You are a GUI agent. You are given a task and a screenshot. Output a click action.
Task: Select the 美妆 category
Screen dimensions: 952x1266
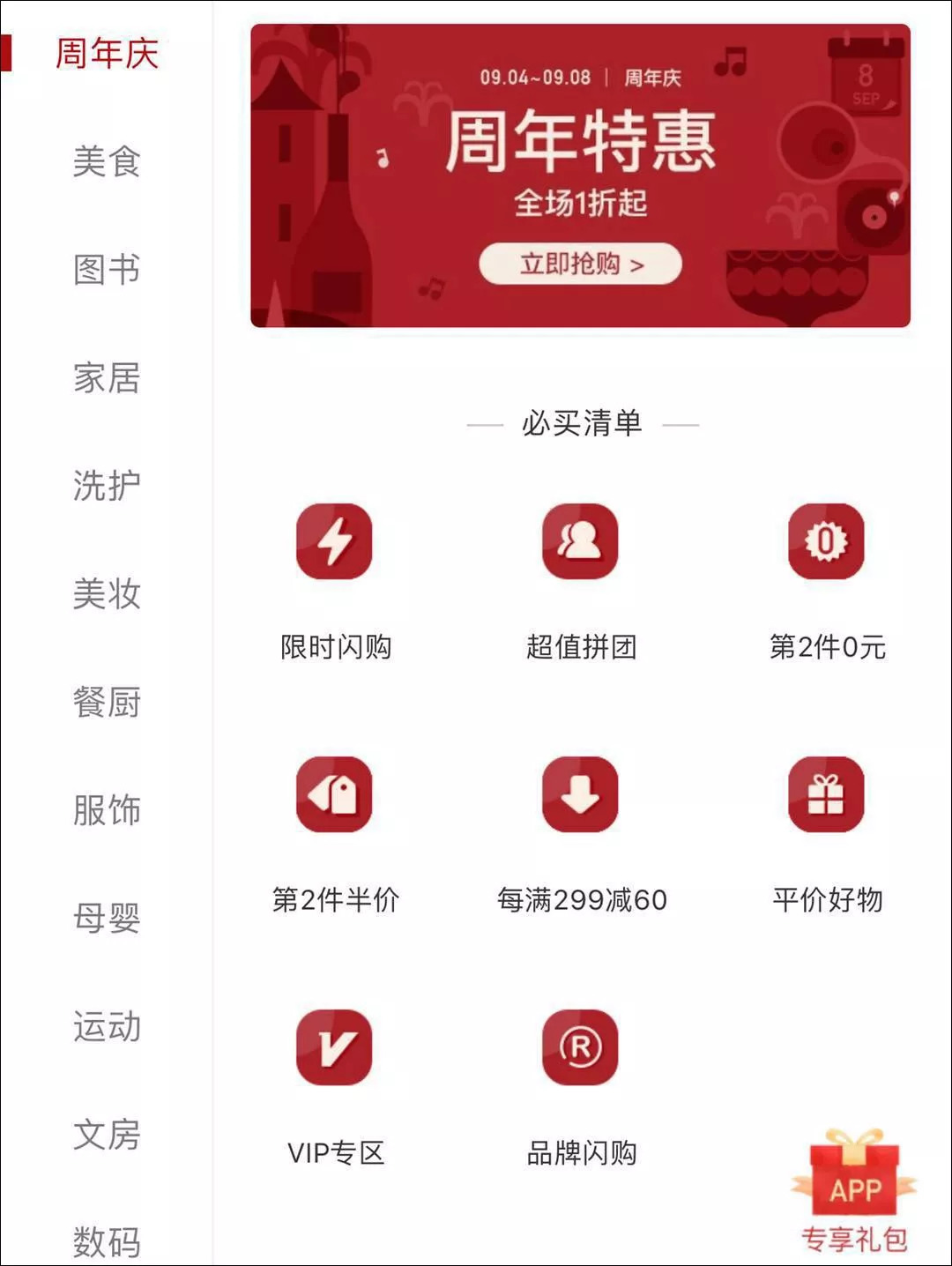(107, 594)
